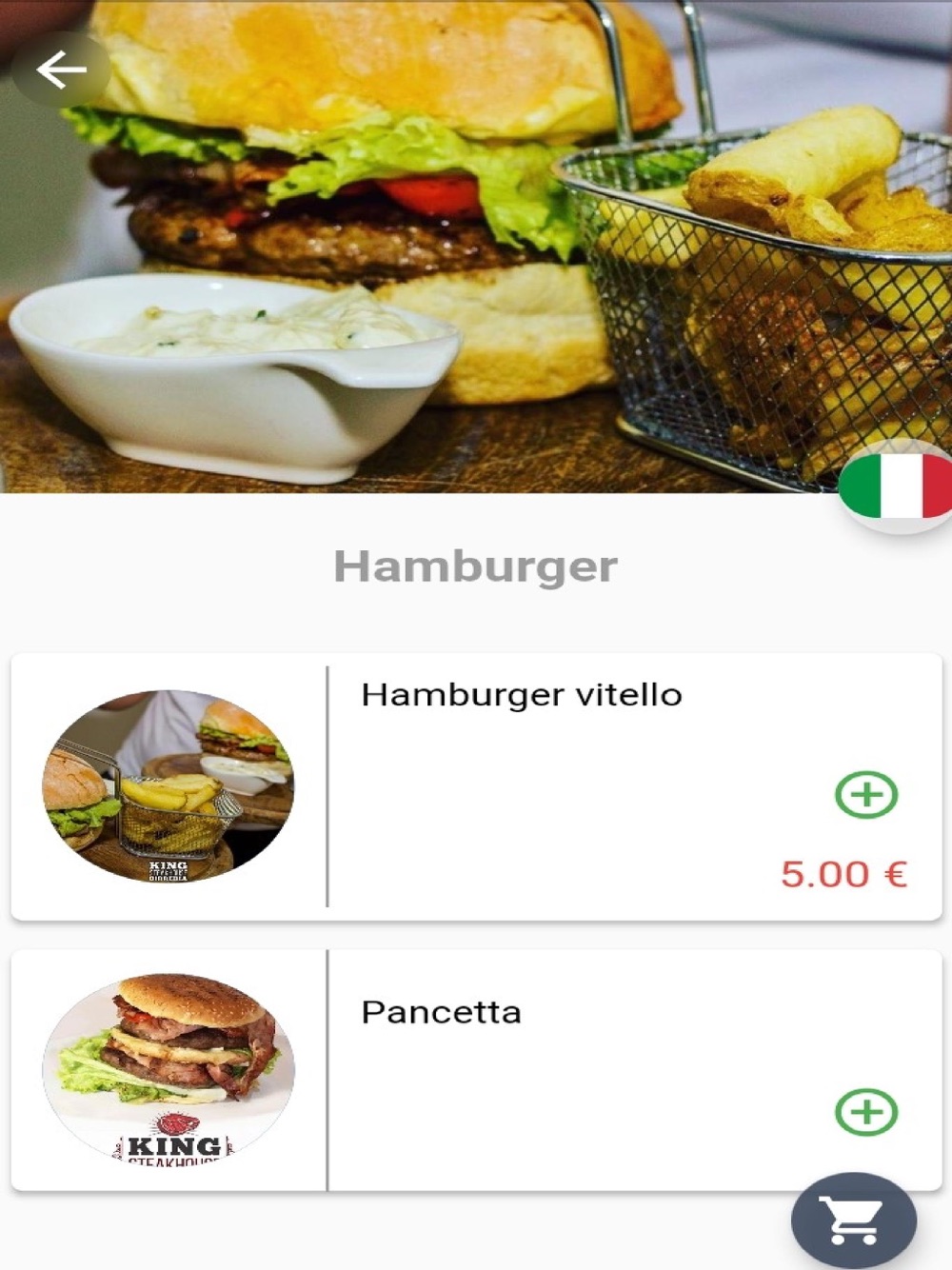
Task: Change language via the Italian flag
Action: pyautogui.click(x=895, y=486)
